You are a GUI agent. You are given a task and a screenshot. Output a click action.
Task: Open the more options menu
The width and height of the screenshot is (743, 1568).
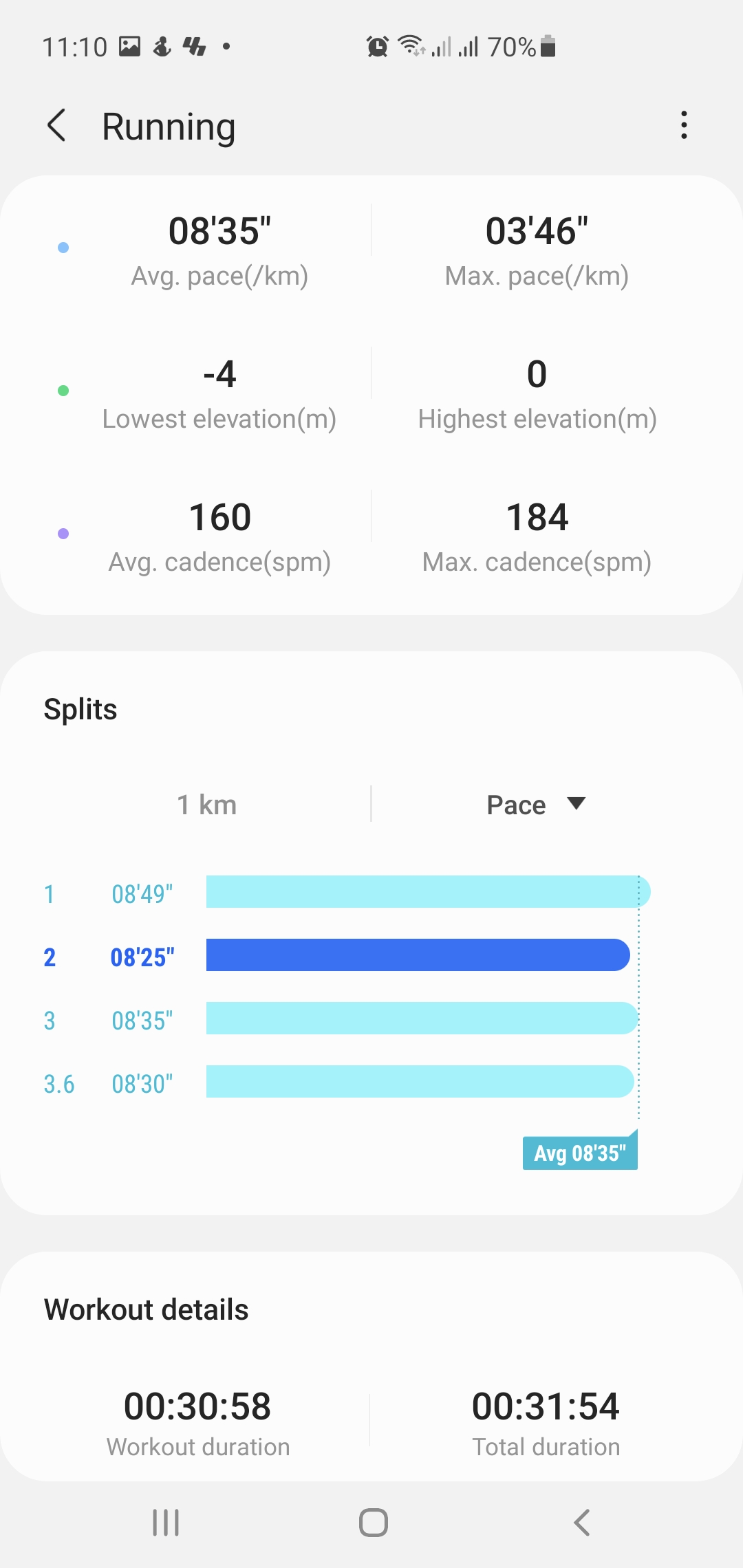click(683, 126)
